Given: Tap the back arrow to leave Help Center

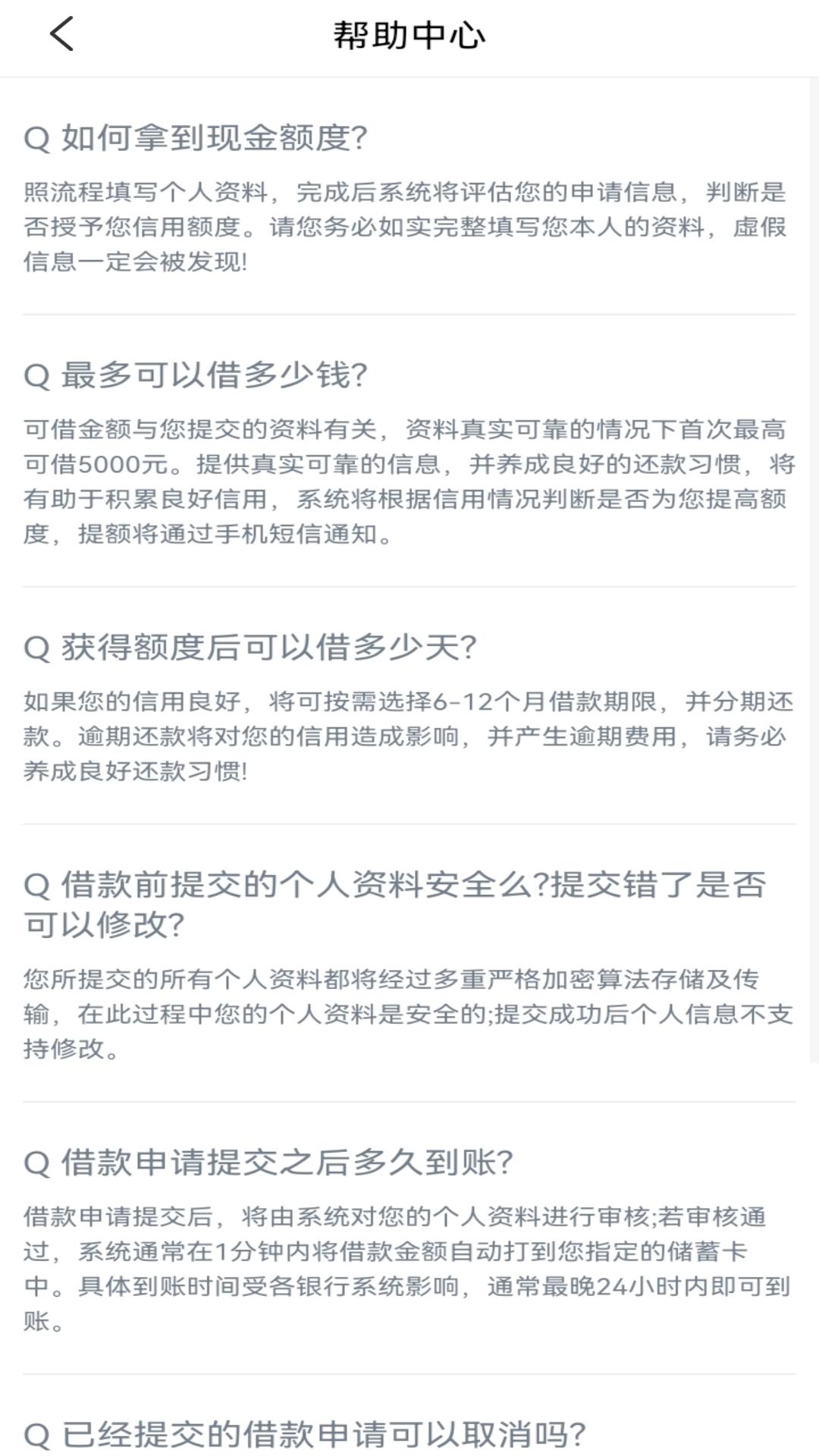Looking at the screenshot, I should (61, 33).
